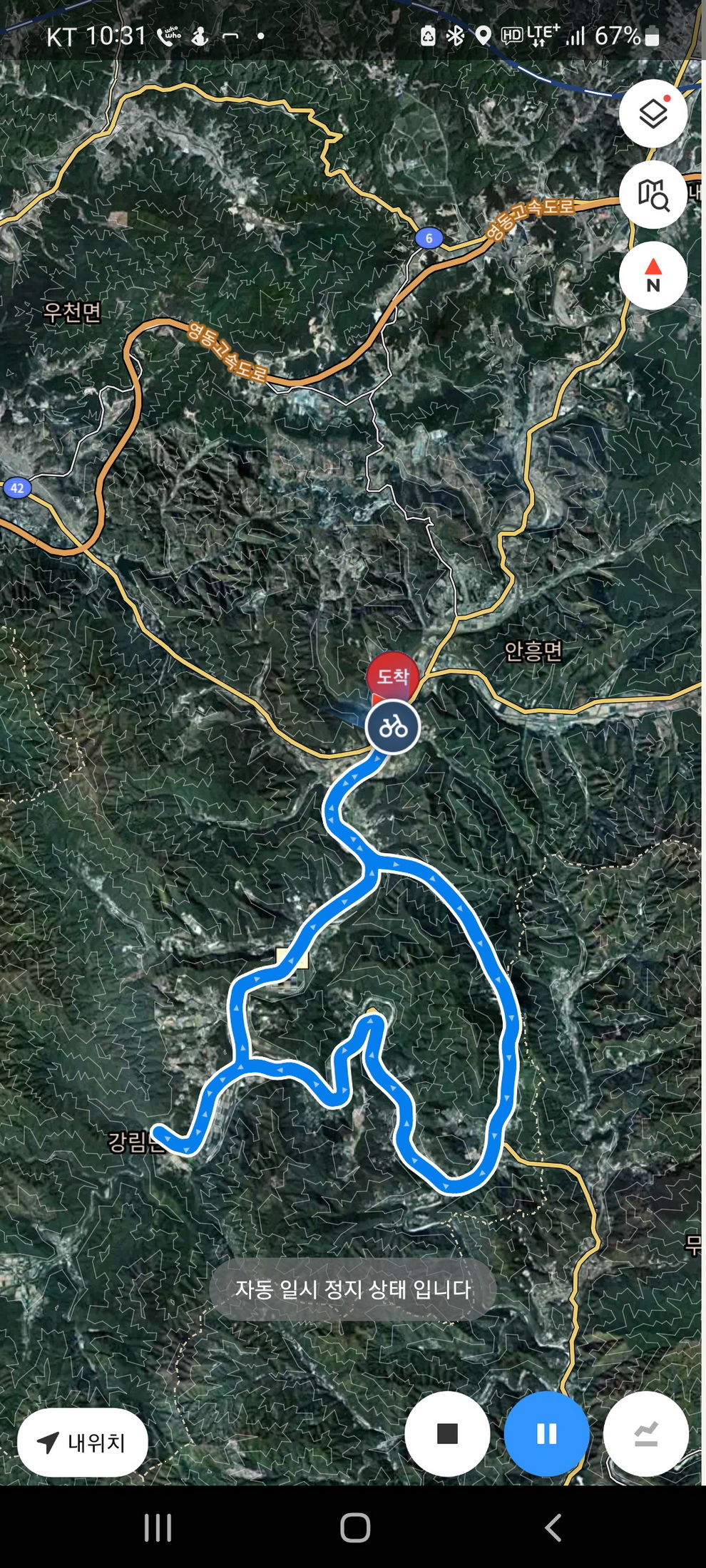Image resolution: width=706 pixels, height=1568 pixels.
Task: Reset map orientation with north compass
Action: 653,276
